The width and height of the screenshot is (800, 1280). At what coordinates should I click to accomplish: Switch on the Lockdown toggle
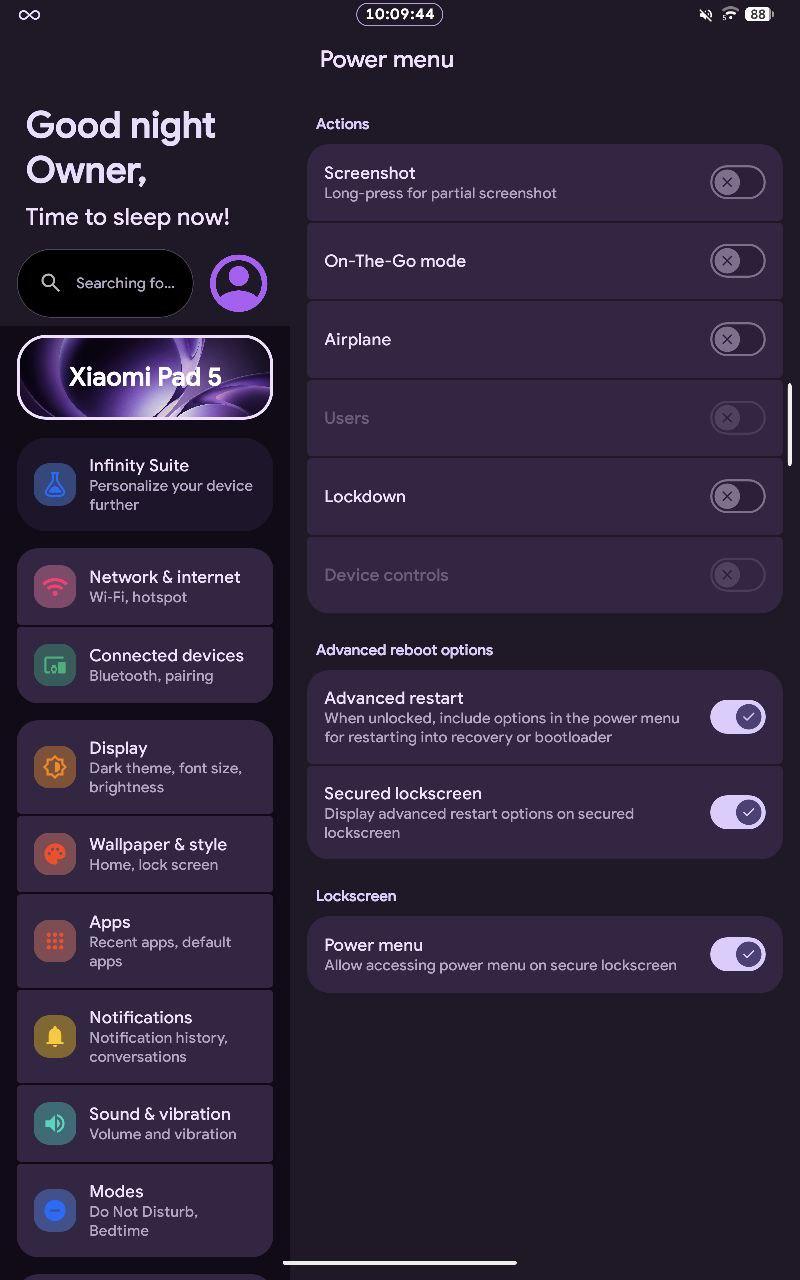click(737, 496)
